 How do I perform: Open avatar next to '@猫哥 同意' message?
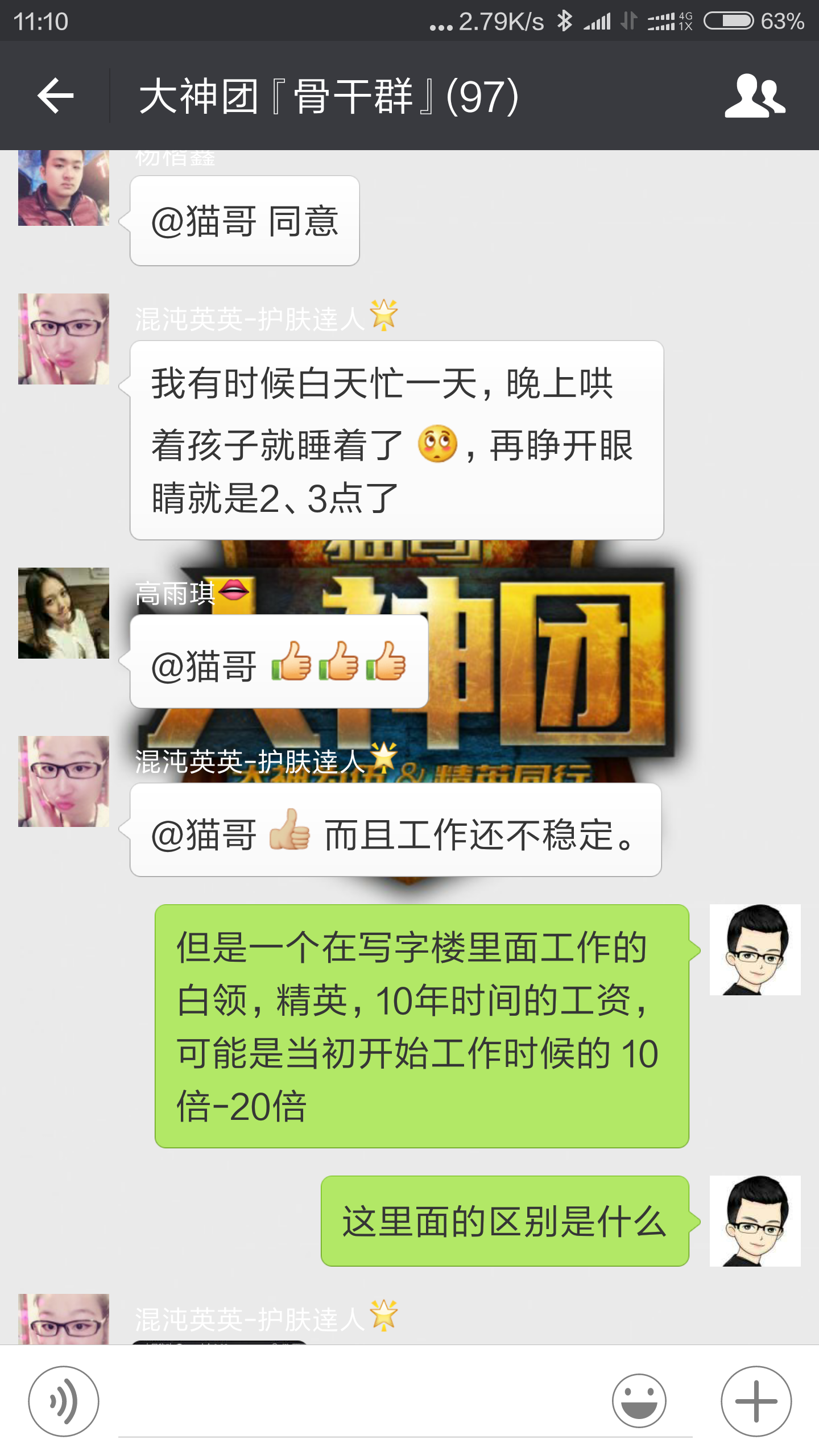click(x=64, y=188)
